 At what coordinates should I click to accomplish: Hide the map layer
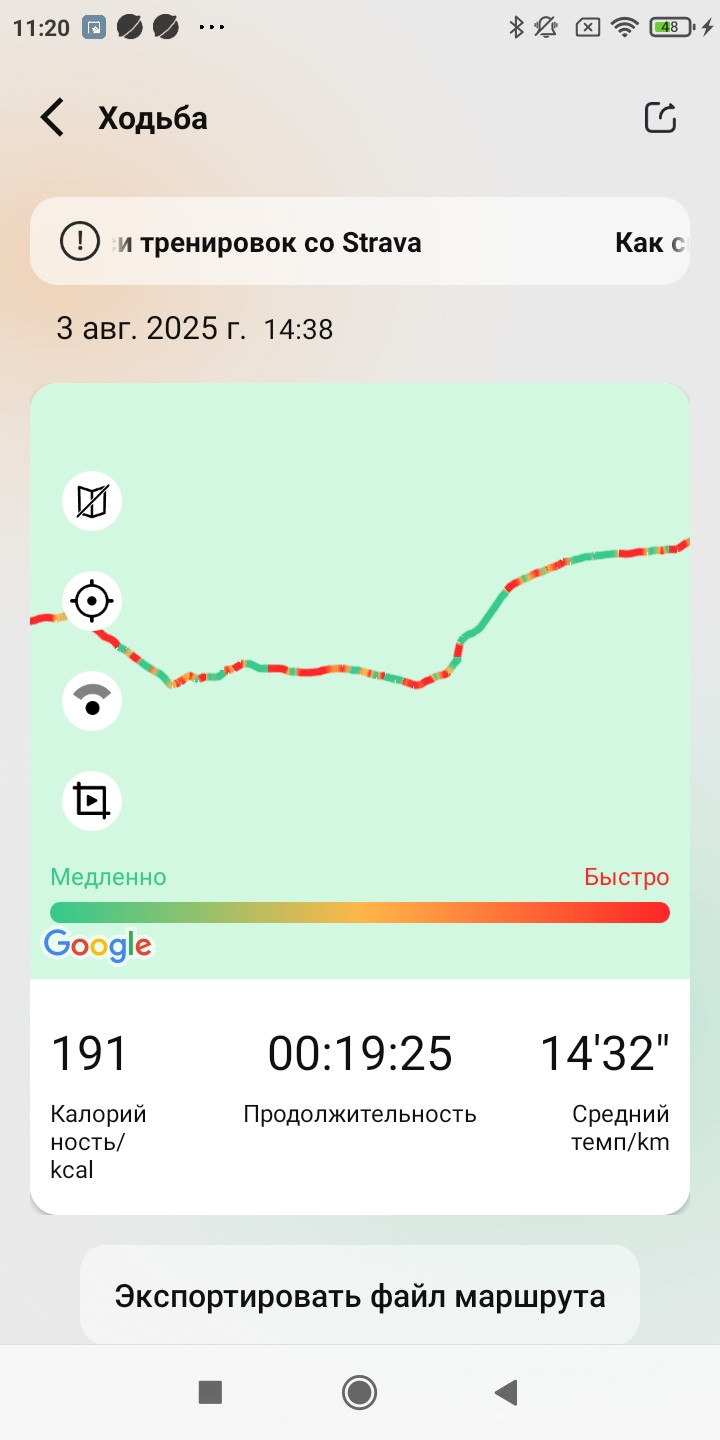click(x=92, y=501)
